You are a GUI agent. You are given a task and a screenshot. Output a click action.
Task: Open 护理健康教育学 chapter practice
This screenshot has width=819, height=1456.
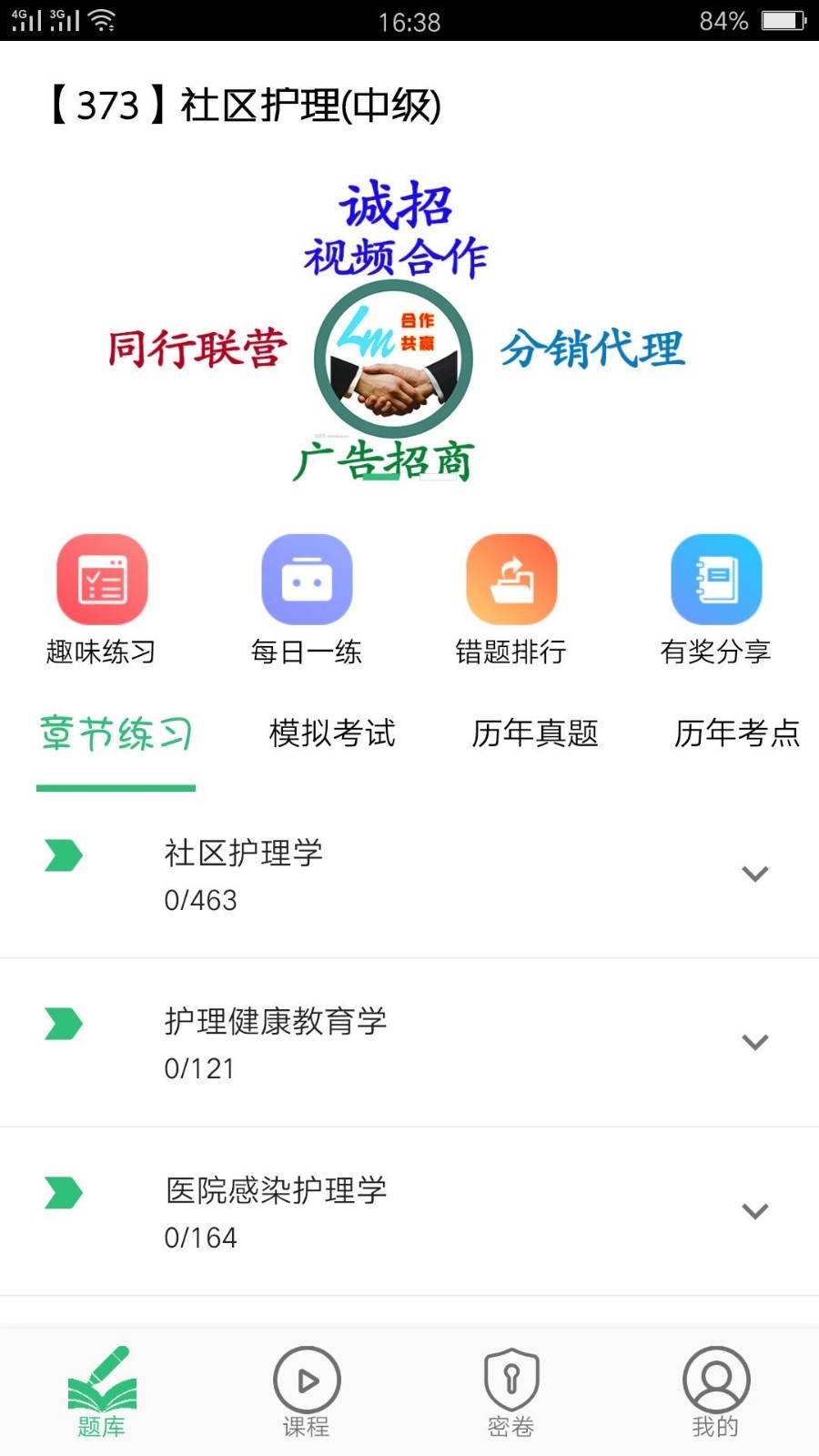(275, 1021)
